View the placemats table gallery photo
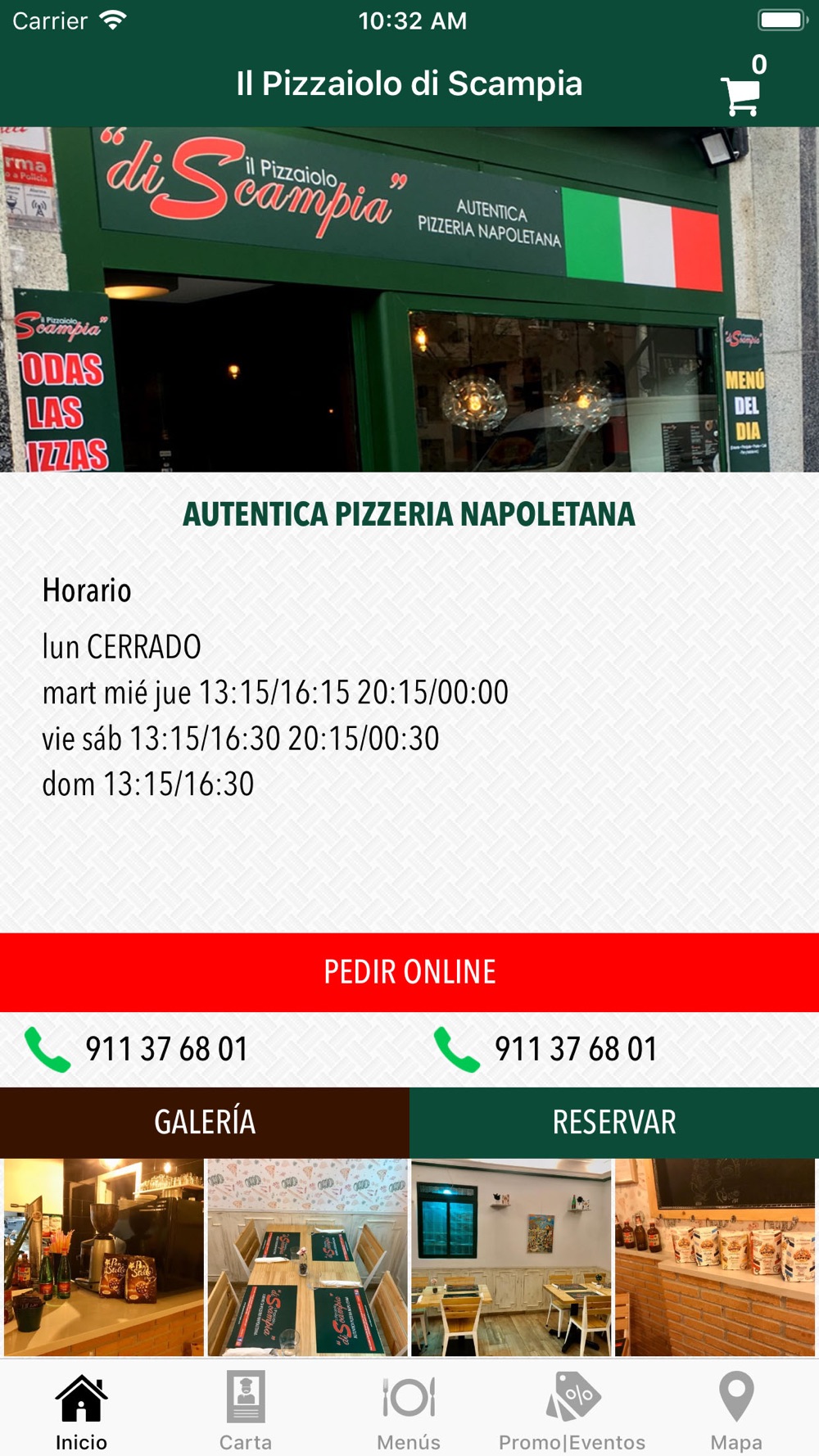This screenshot has width=819, height=1456. 307,1256
